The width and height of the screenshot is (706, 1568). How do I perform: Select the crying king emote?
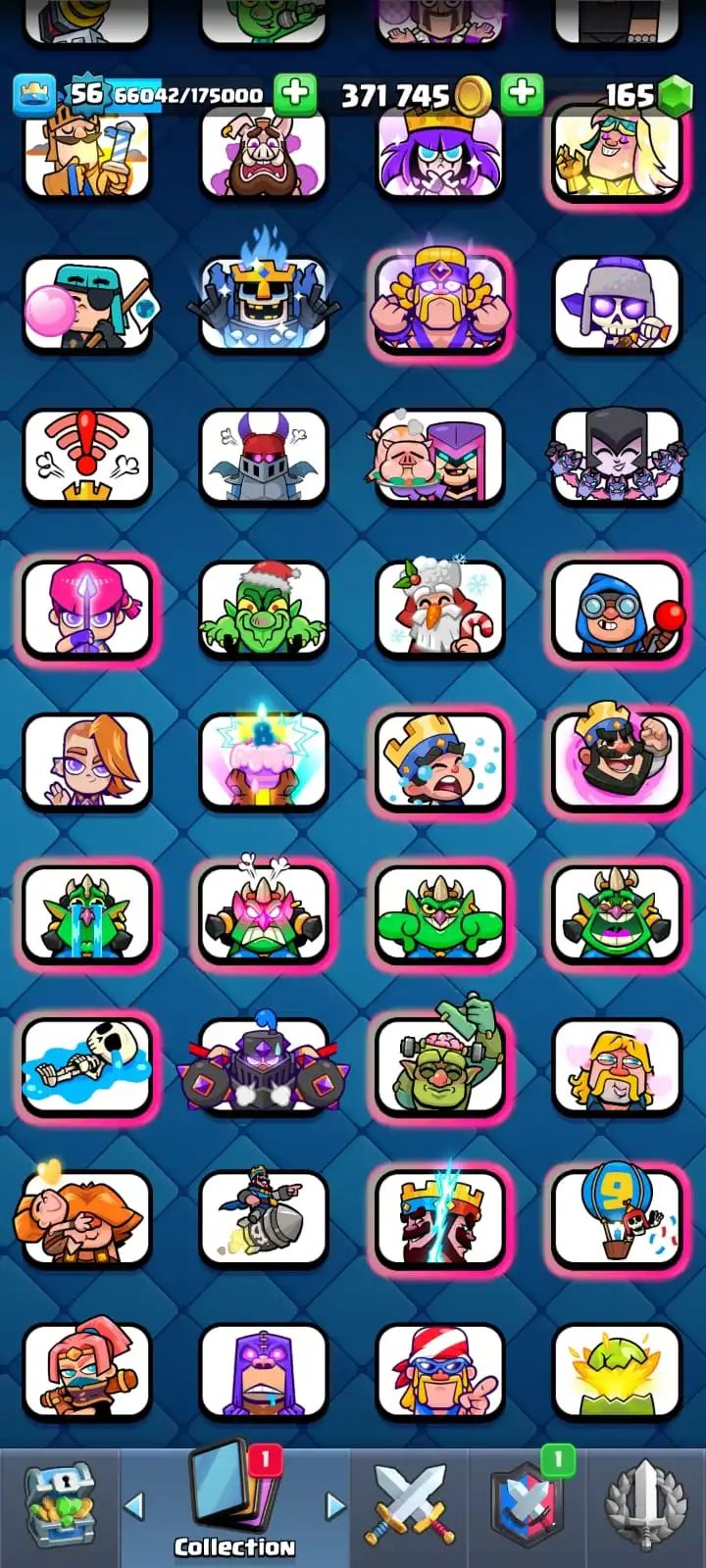click(440, 761)
